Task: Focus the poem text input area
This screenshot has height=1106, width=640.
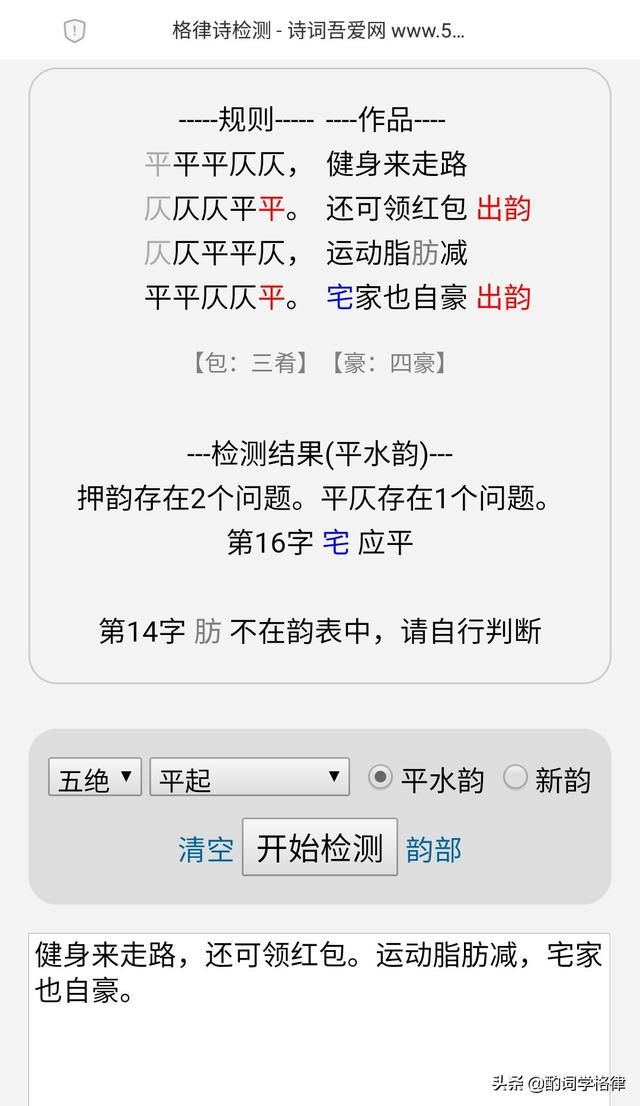Action: click(x=320, y=1019)
